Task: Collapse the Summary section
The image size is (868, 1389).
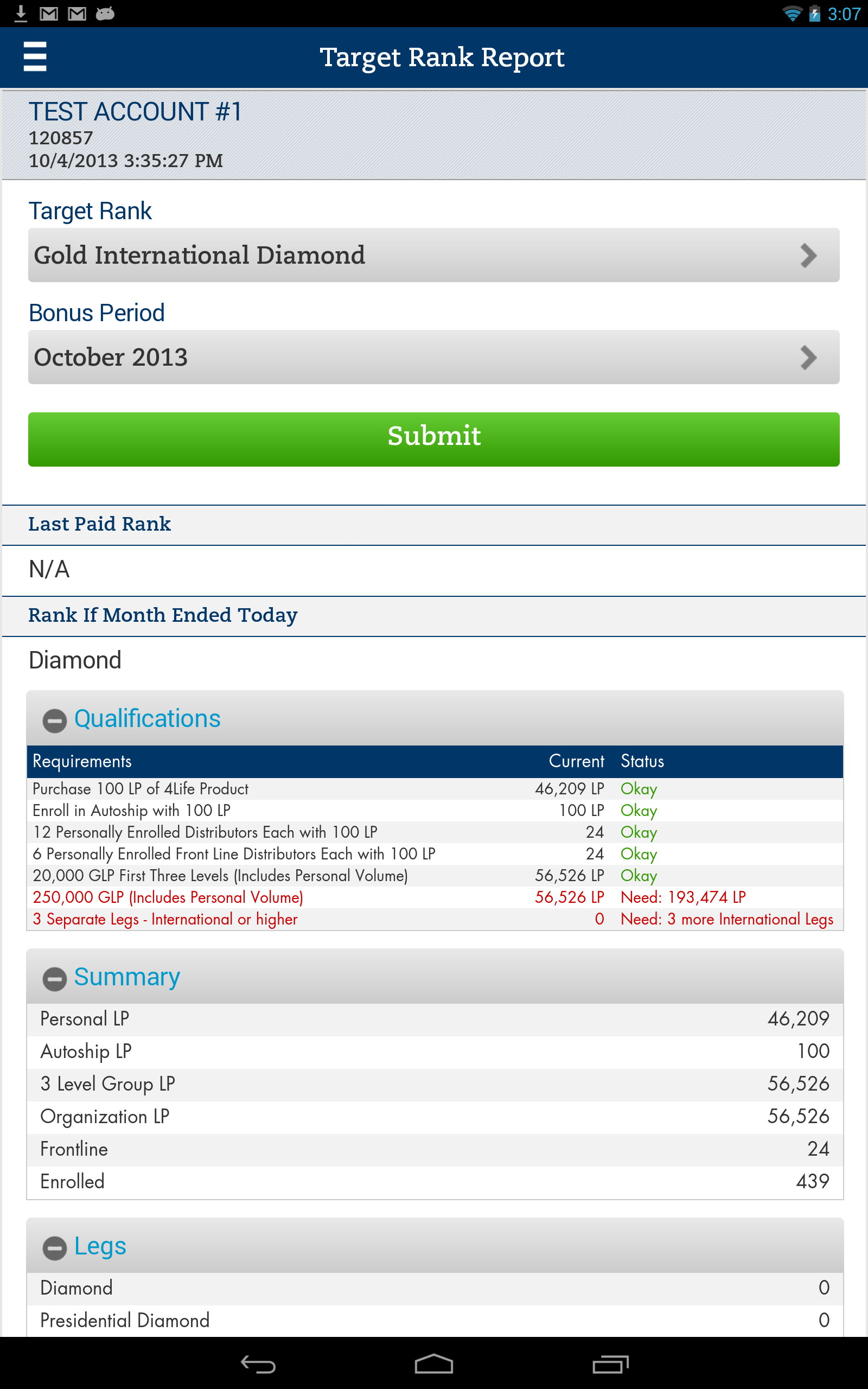Action: pyautogui.click(x=55, y=979)
